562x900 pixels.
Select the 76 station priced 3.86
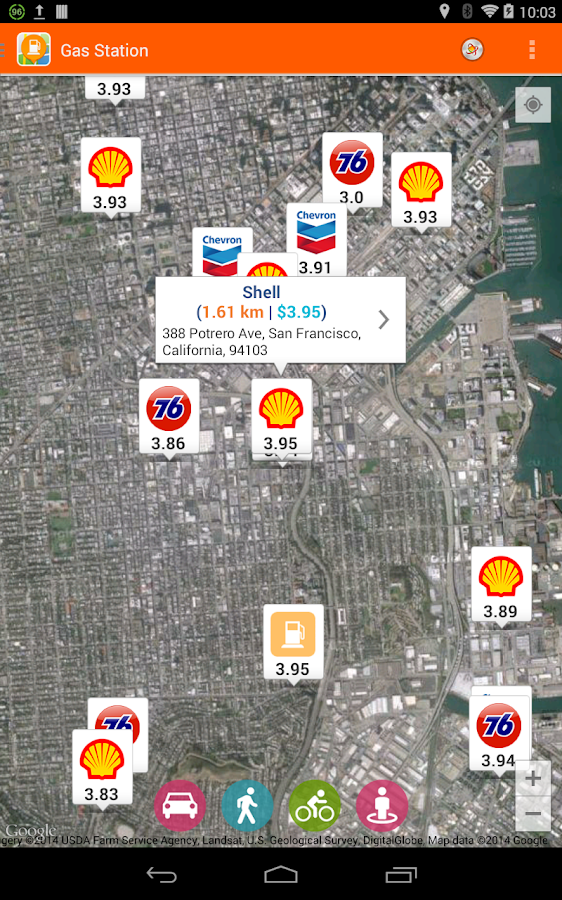[169, 417]
